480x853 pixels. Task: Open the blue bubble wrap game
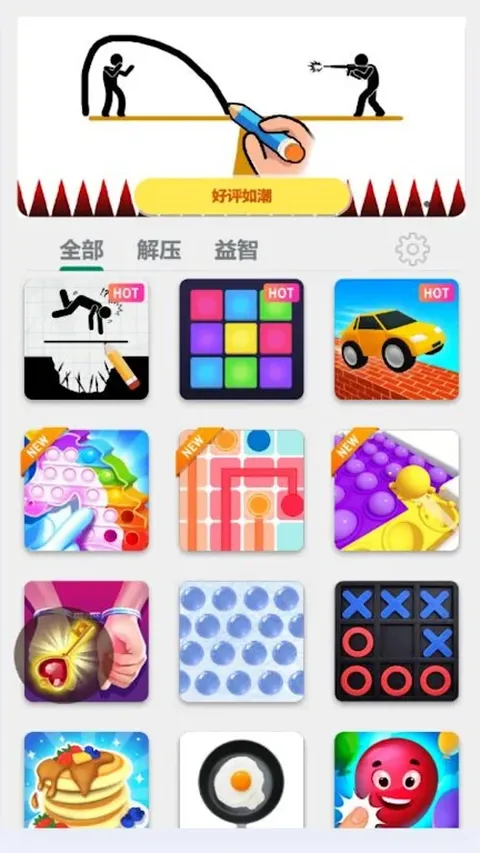[242, 641]
